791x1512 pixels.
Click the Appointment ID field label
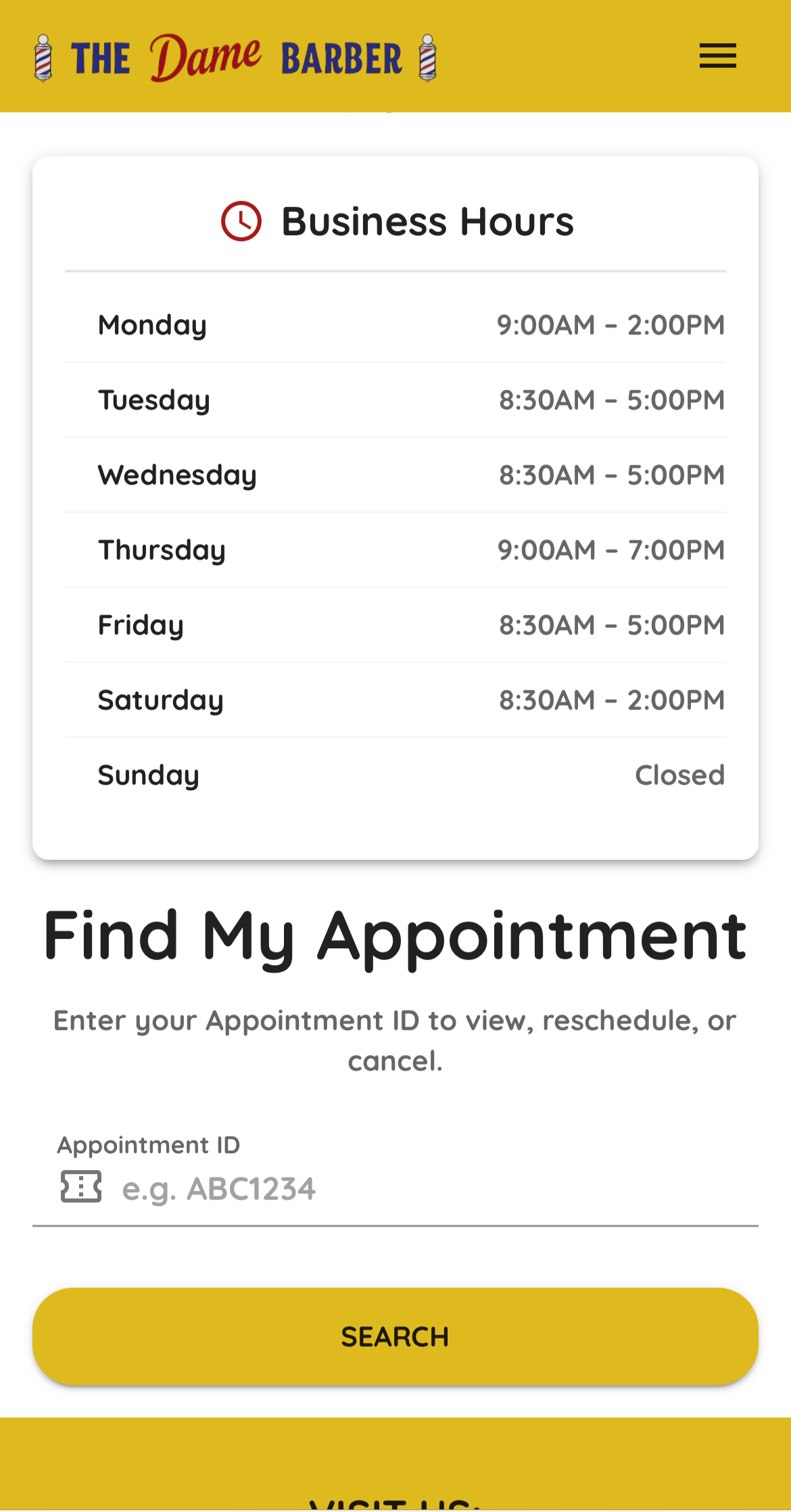click(149, 1144)
